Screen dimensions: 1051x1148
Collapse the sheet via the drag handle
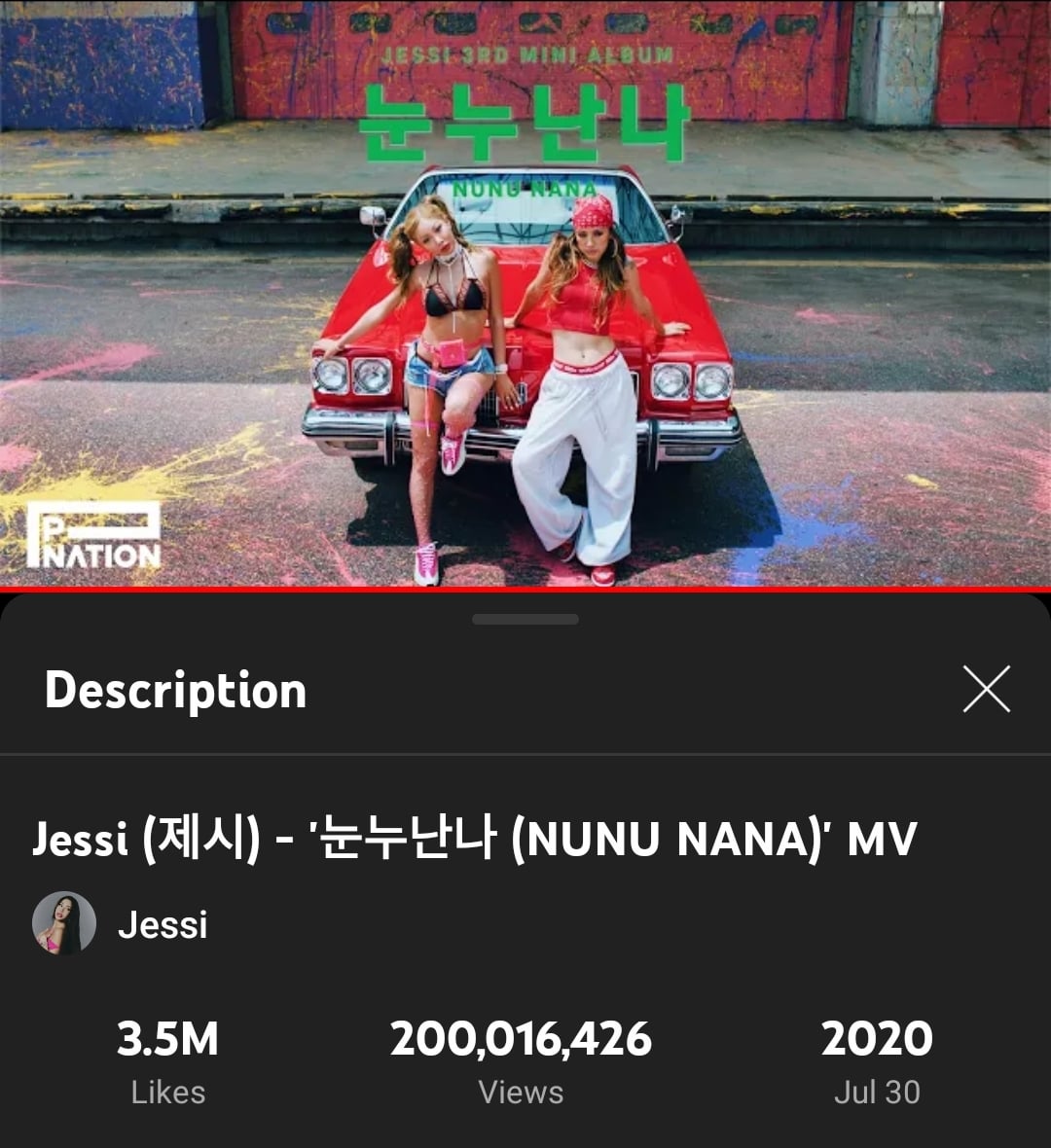(x=525, y=618)
